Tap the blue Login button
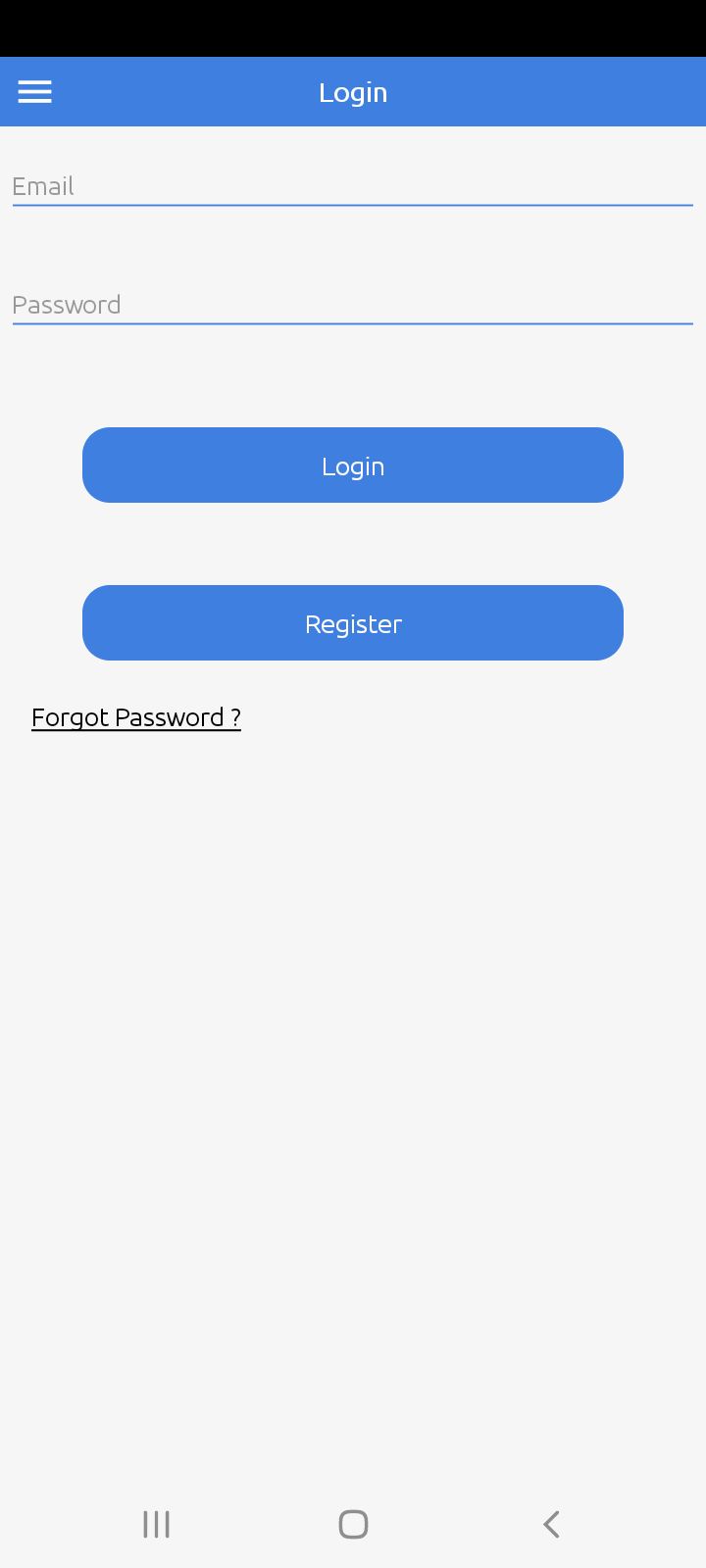The width and height of the screenshot is (706, 1568). click(x=352, y=465)
